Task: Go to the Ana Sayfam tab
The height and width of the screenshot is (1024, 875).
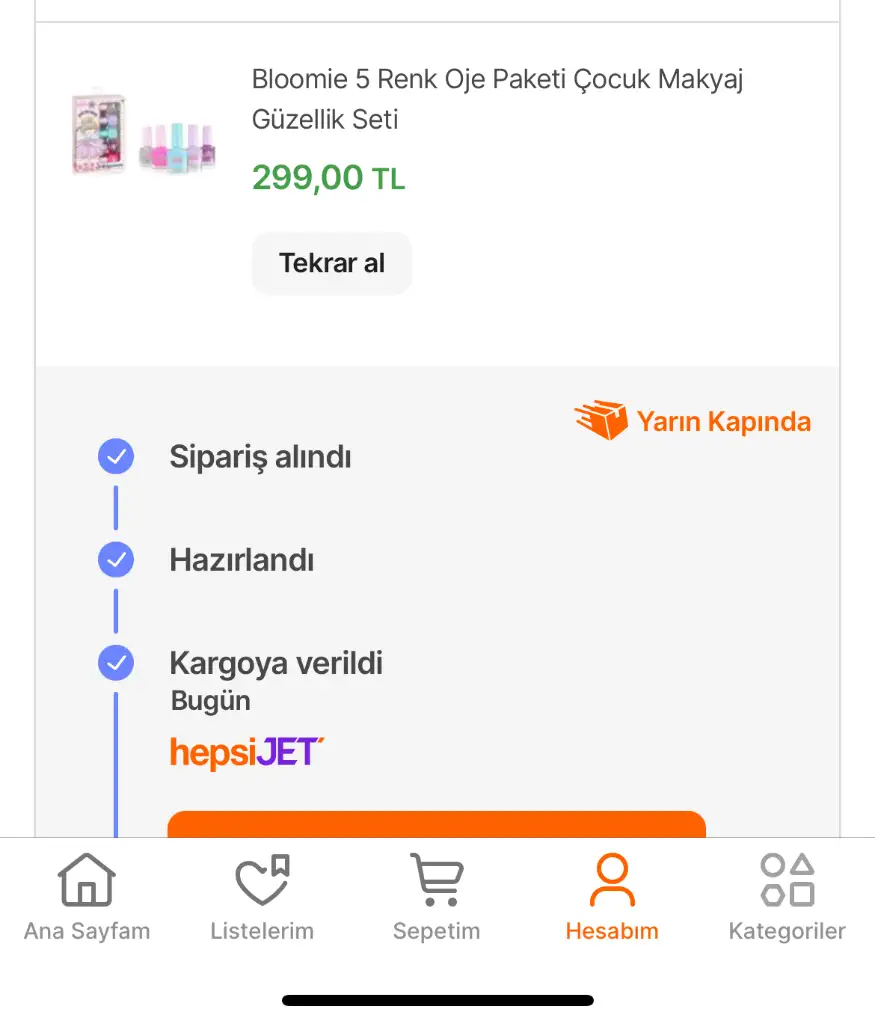Action: click(x=87, y=897)
